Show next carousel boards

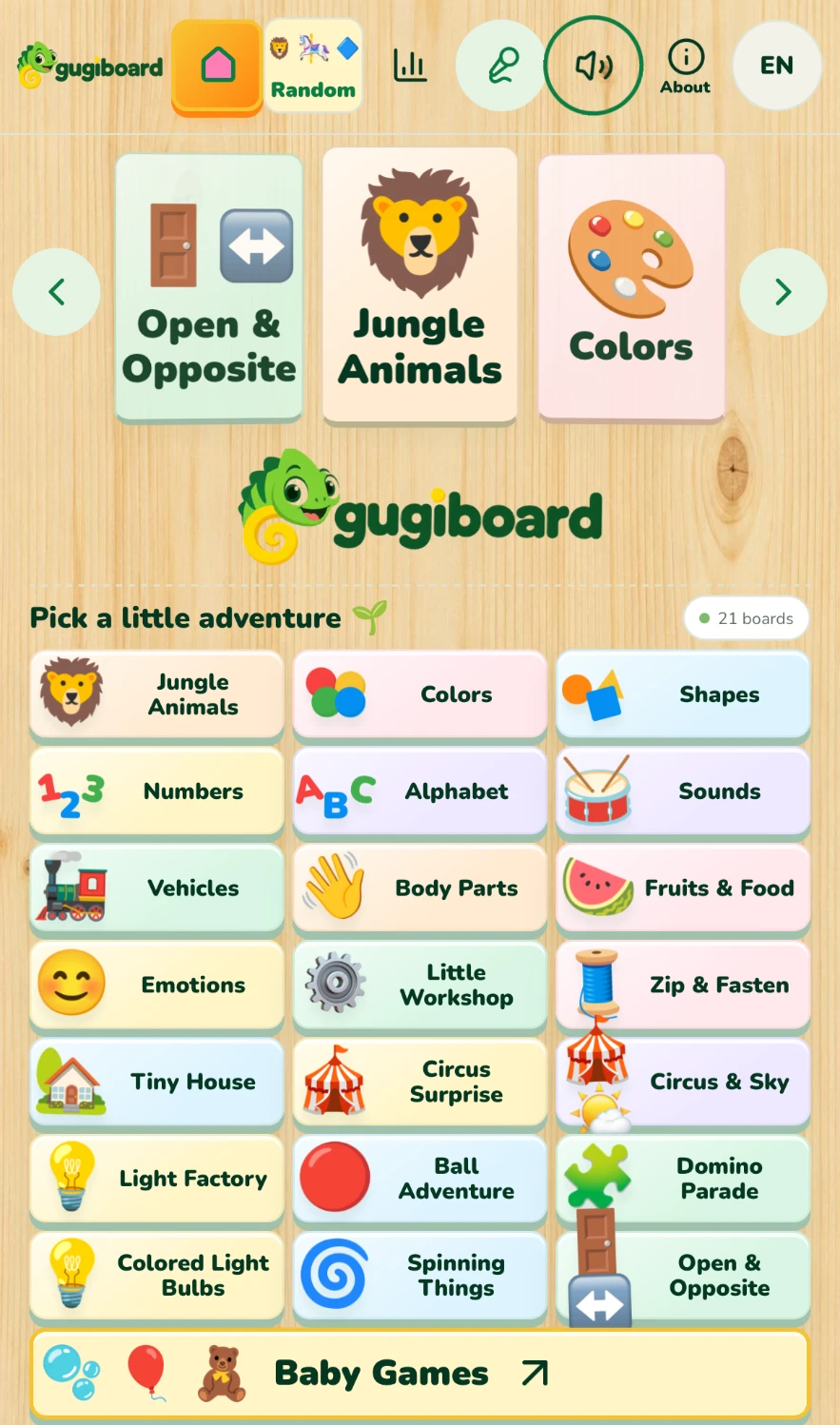(783, 292)
